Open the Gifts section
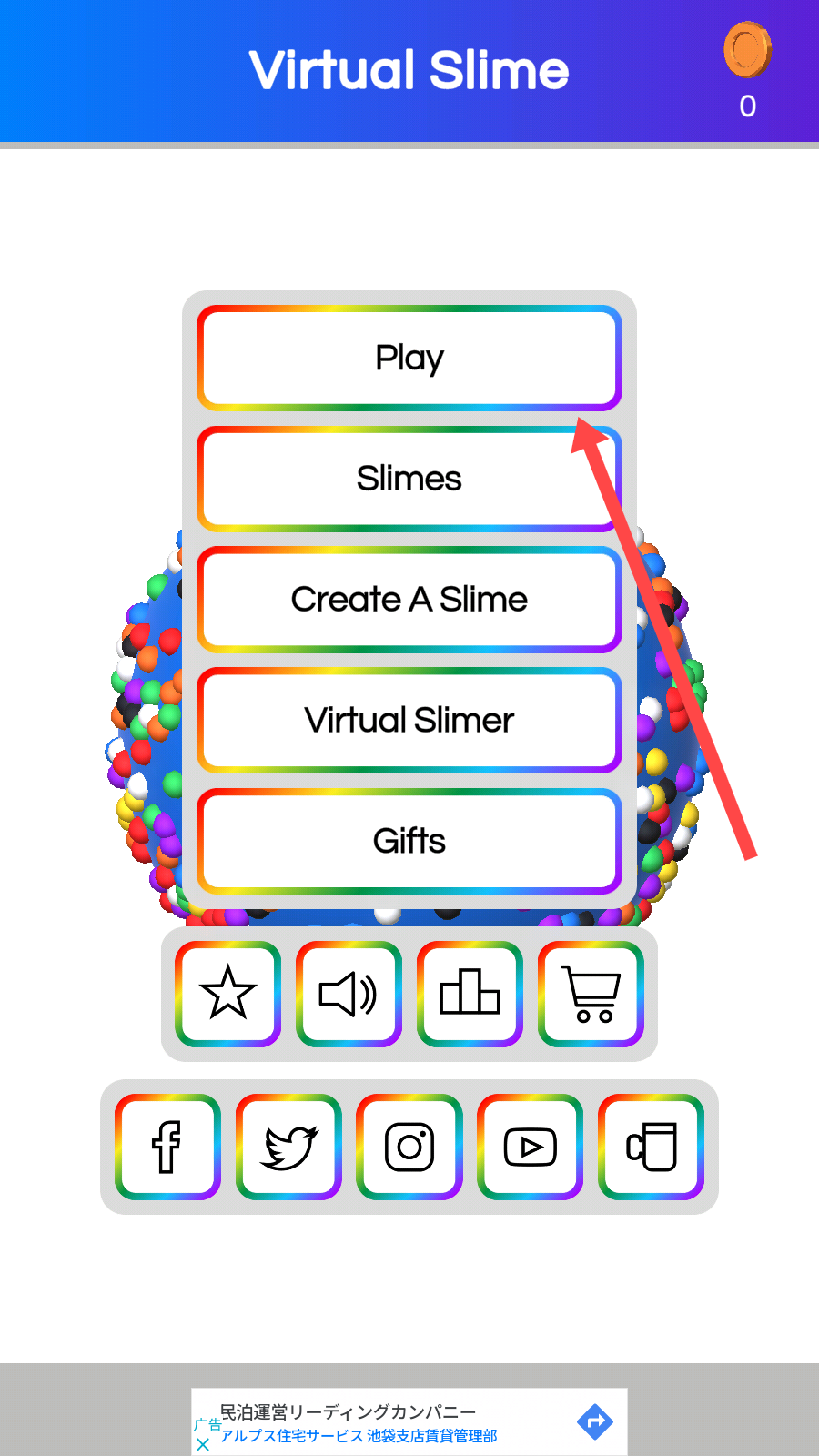 409,842
